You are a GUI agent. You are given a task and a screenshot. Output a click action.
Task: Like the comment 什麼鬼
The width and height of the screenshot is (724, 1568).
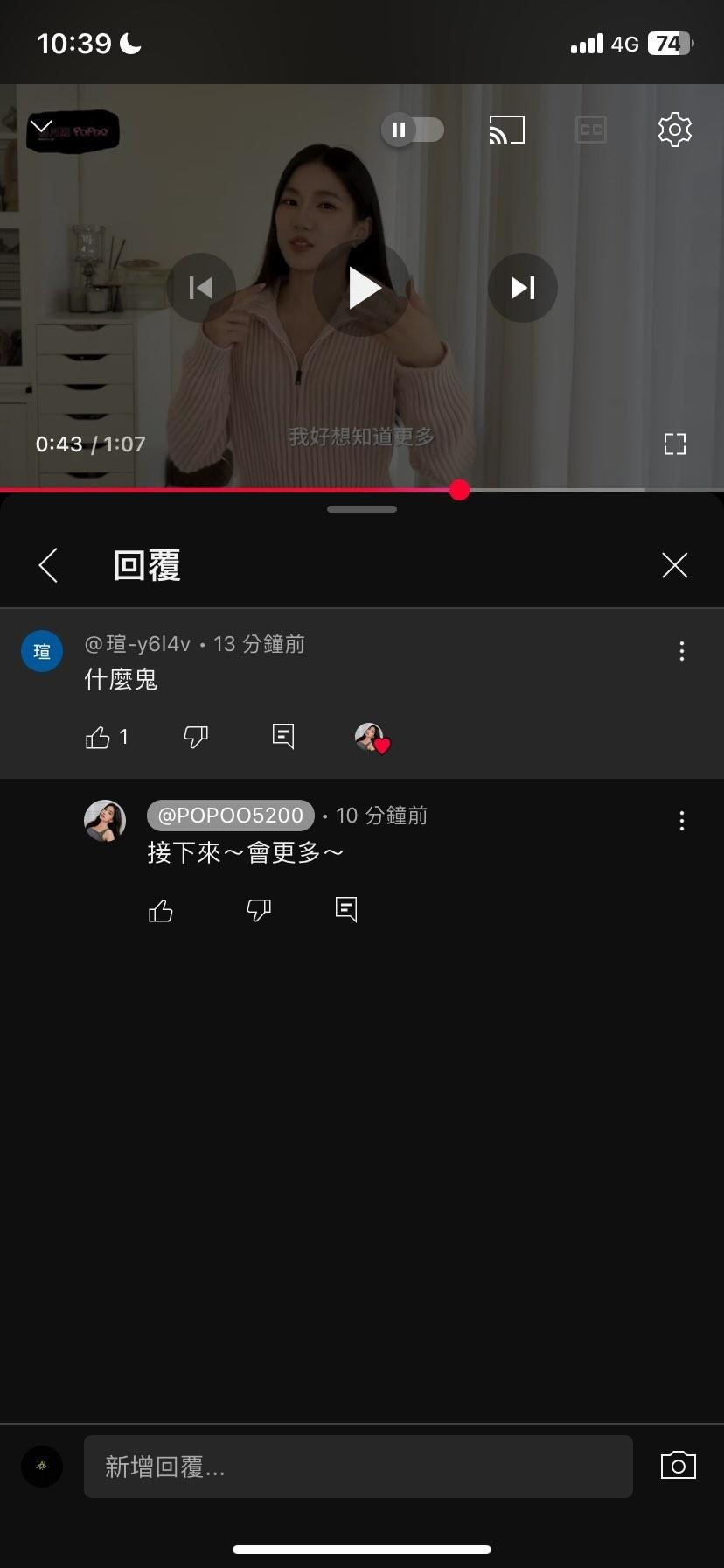[98, 738]
